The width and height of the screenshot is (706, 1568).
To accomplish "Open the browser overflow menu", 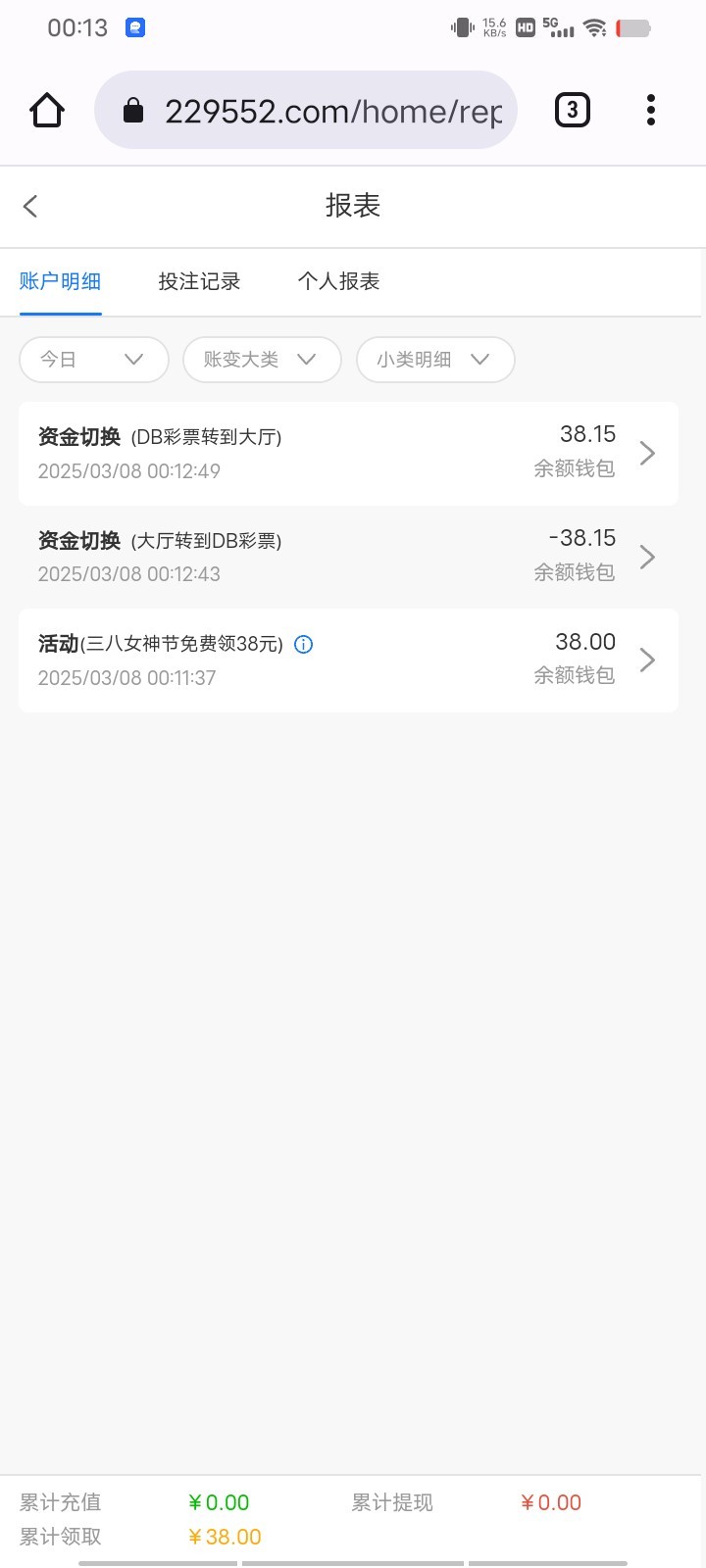I will click(x=651, y=111).
